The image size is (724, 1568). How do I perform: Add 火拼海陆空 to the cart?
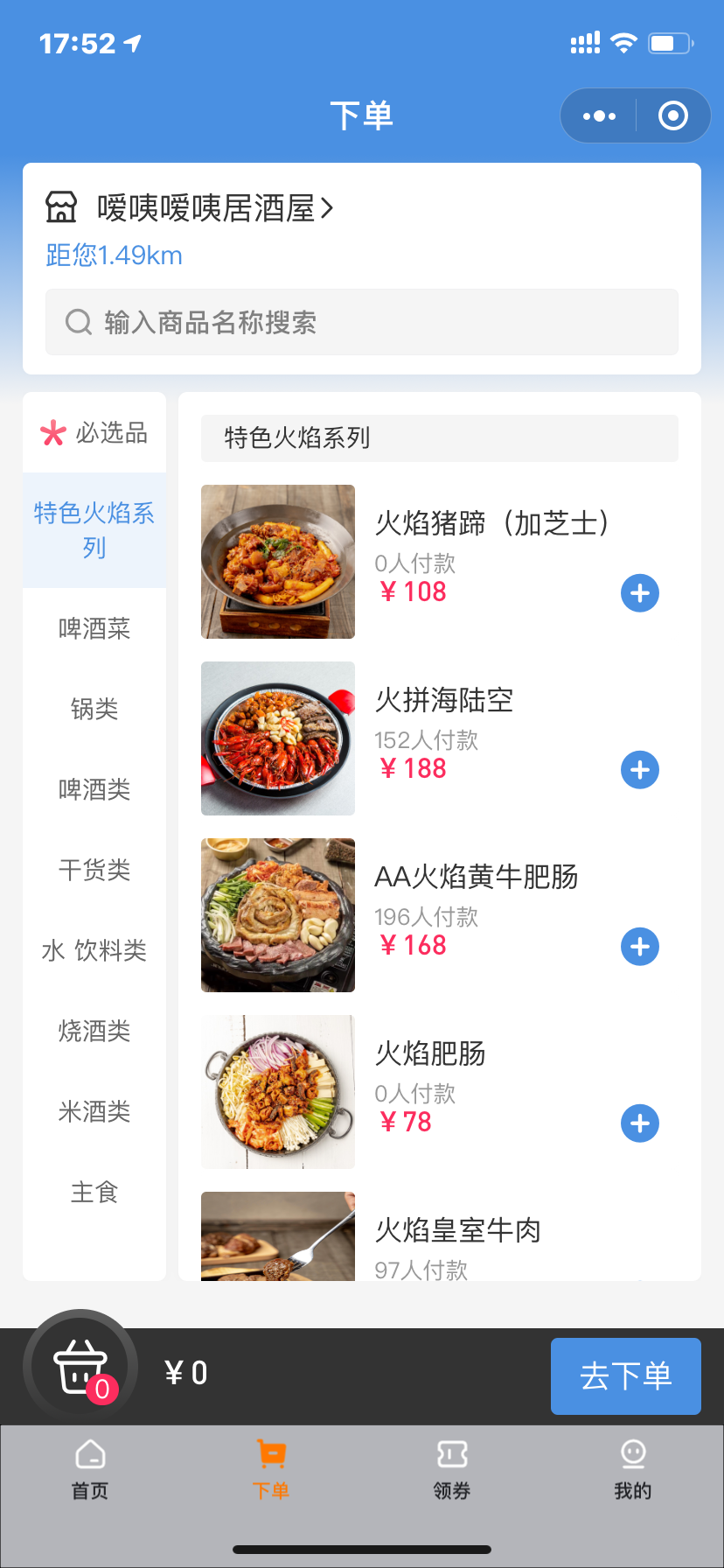tap(640, 770)
